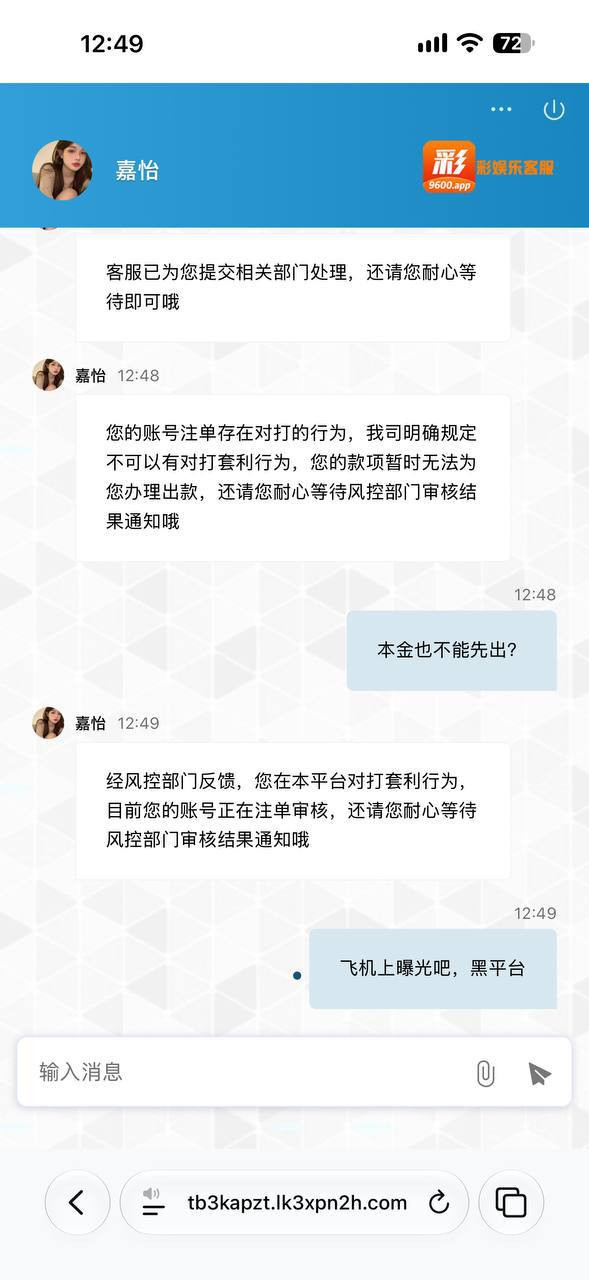Image resolution: width=589 pixels, height=1280 pixels.
Task: Open the browser tabs overview
Action: (511, 1202)
